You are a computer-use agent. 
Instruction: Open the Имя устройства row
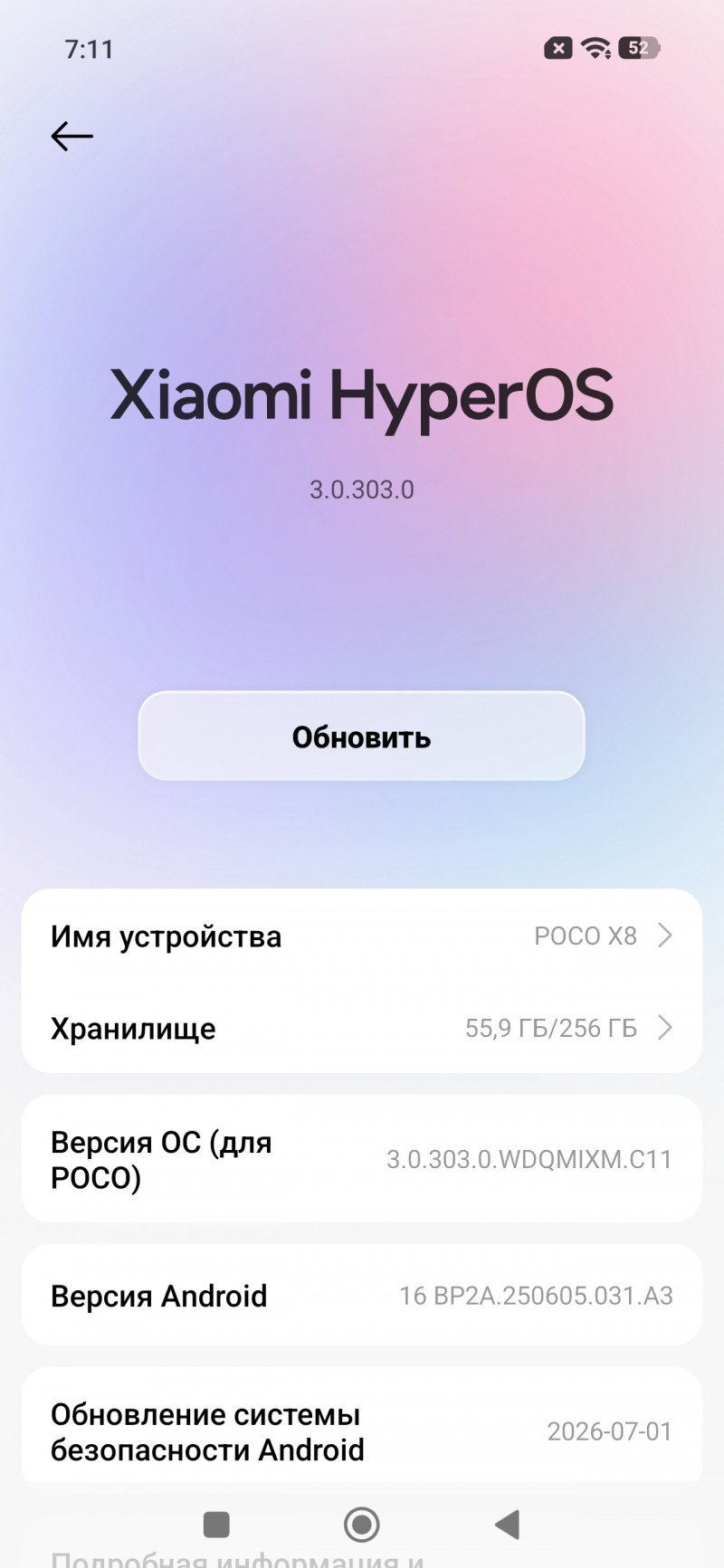(x=362, y=936)
